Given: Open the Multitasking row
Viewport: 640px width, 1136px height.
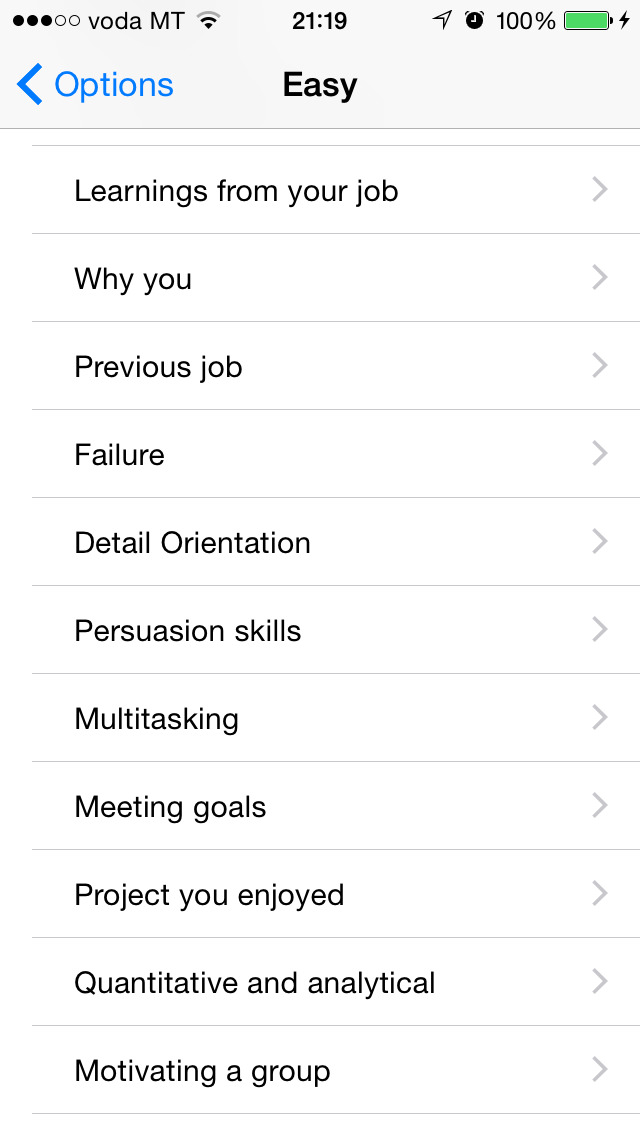Looking at the screenshot, I should [x=320, y=718].
